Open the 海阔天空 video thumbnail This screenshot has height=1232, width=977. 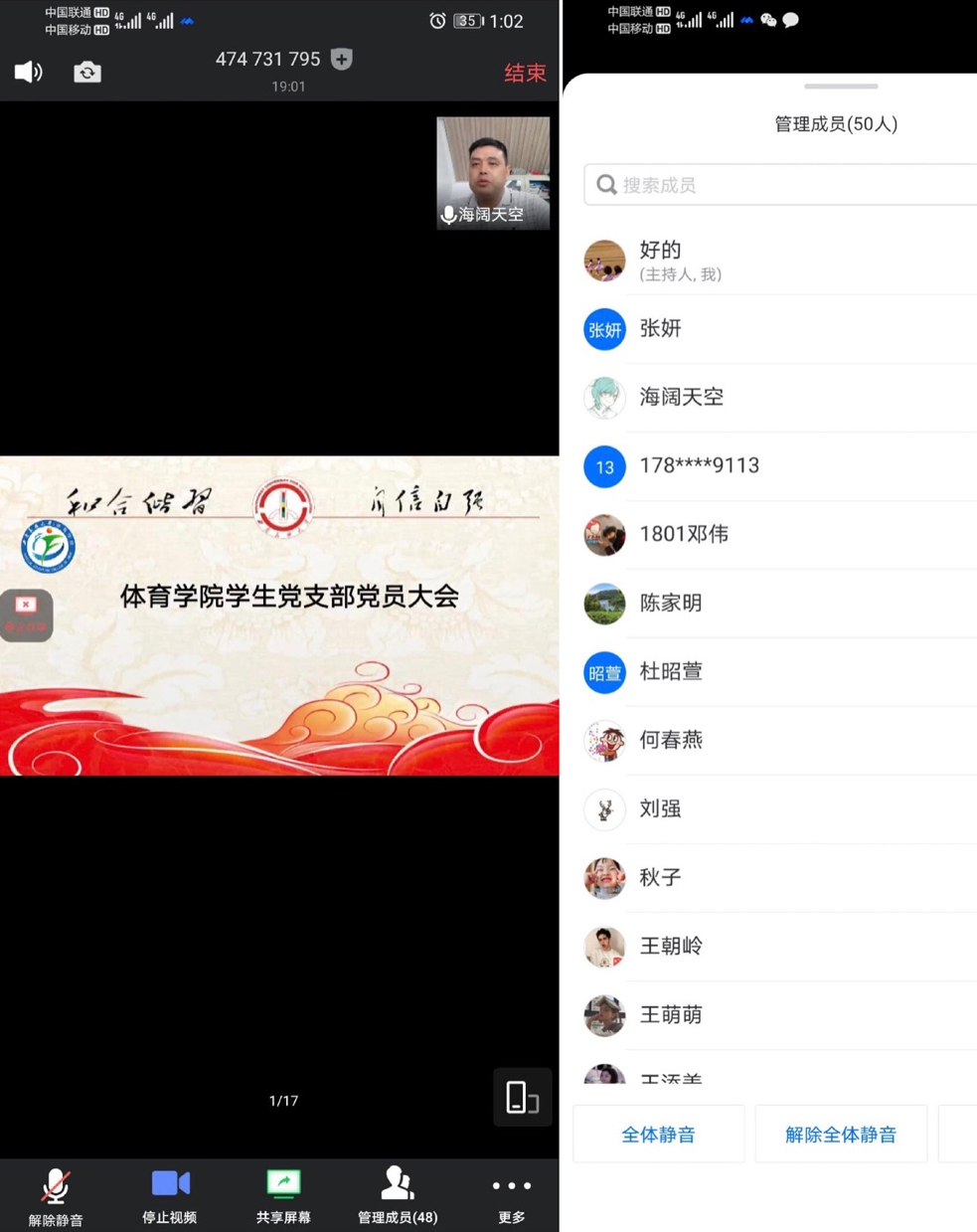point(493,173)
